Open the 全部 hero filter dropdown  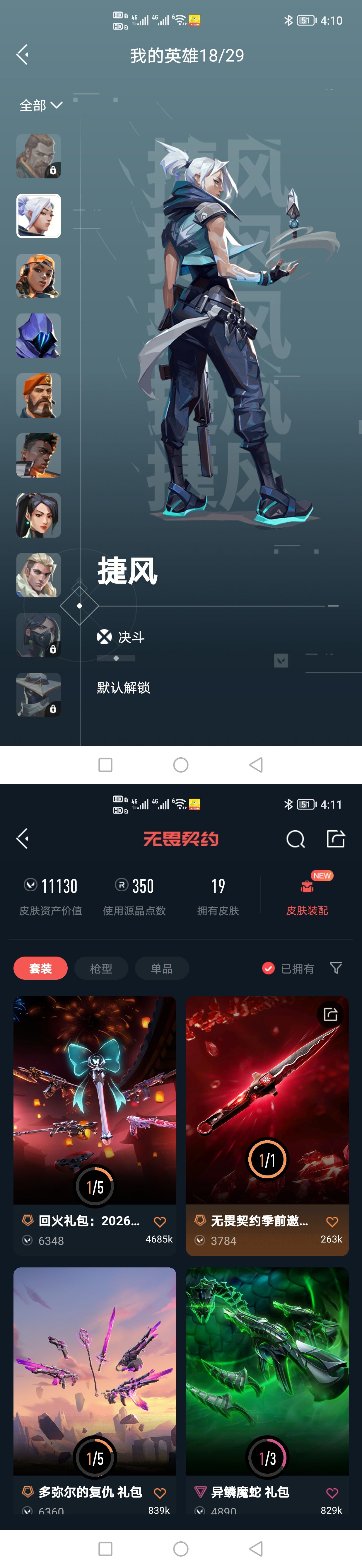pyautogui.click(x=40, y=105)
